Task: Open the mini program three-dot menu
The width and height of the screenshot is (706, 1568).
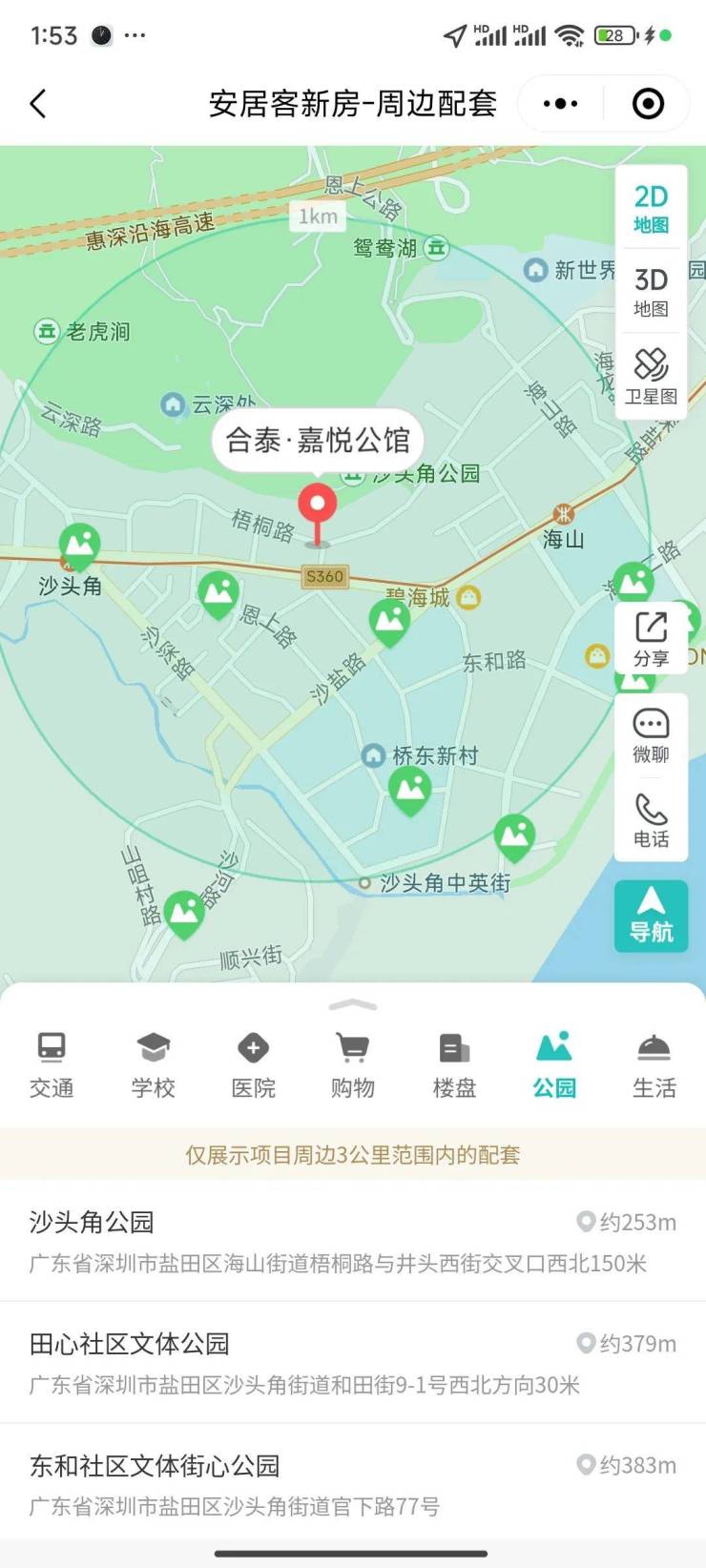Action: tap(560, 103)
